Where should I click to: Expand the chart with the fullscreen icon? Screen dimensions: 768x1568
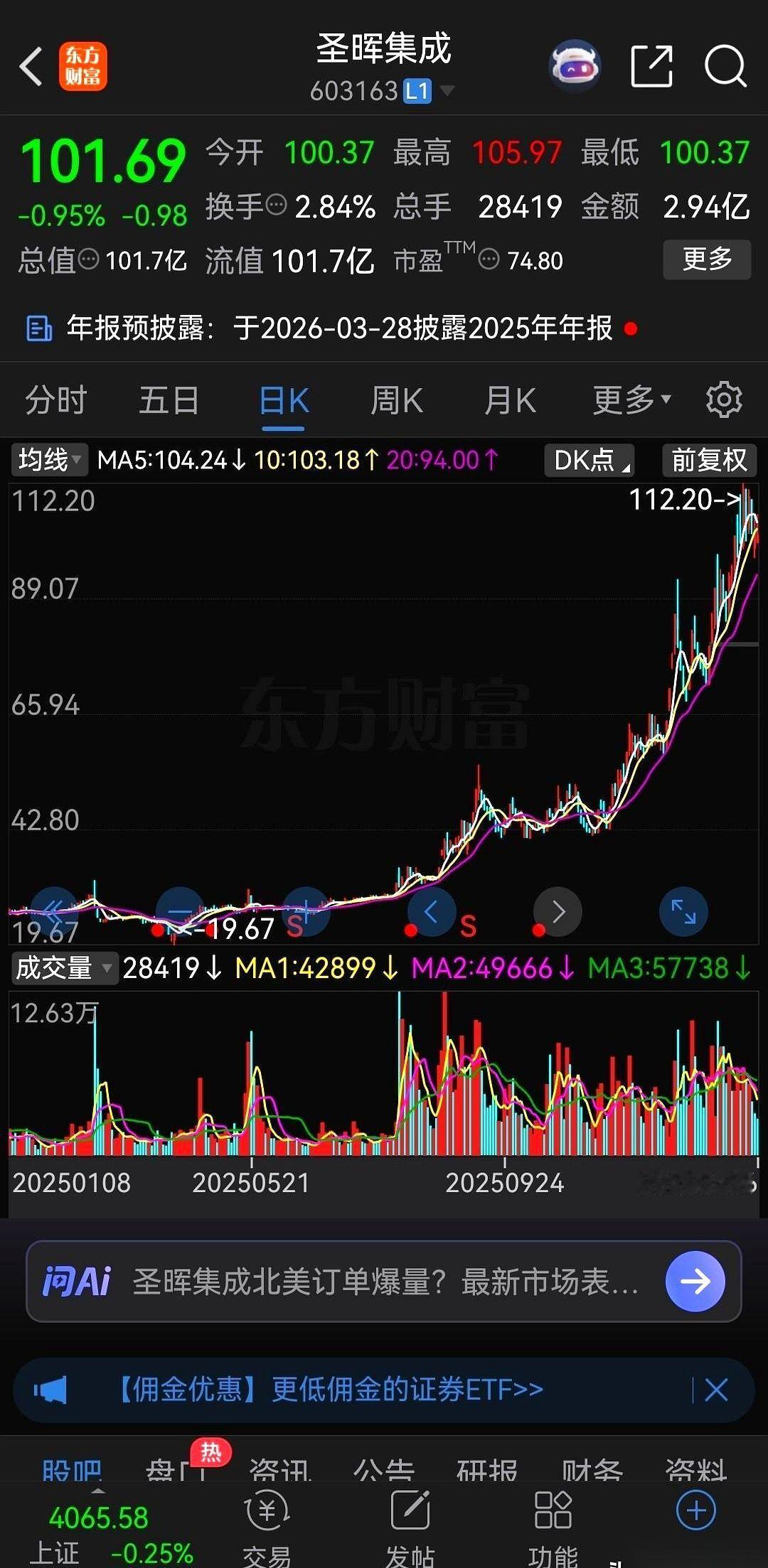click(683, 911)
